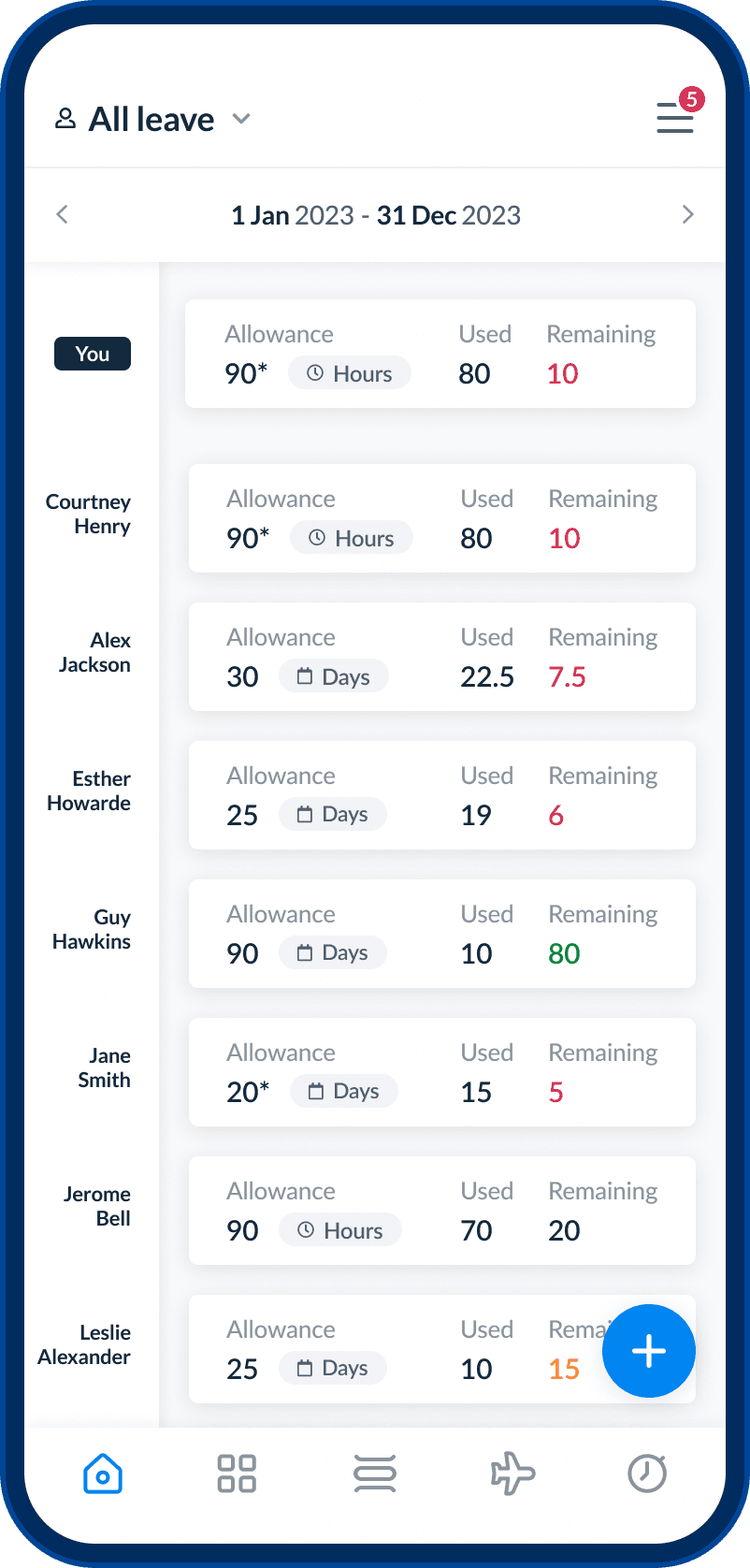The height and width of the screenshot is (1568, 750).
Task: Open Jane Smith's leave card
Action: pyautogui.click(x=442, y=1072)
